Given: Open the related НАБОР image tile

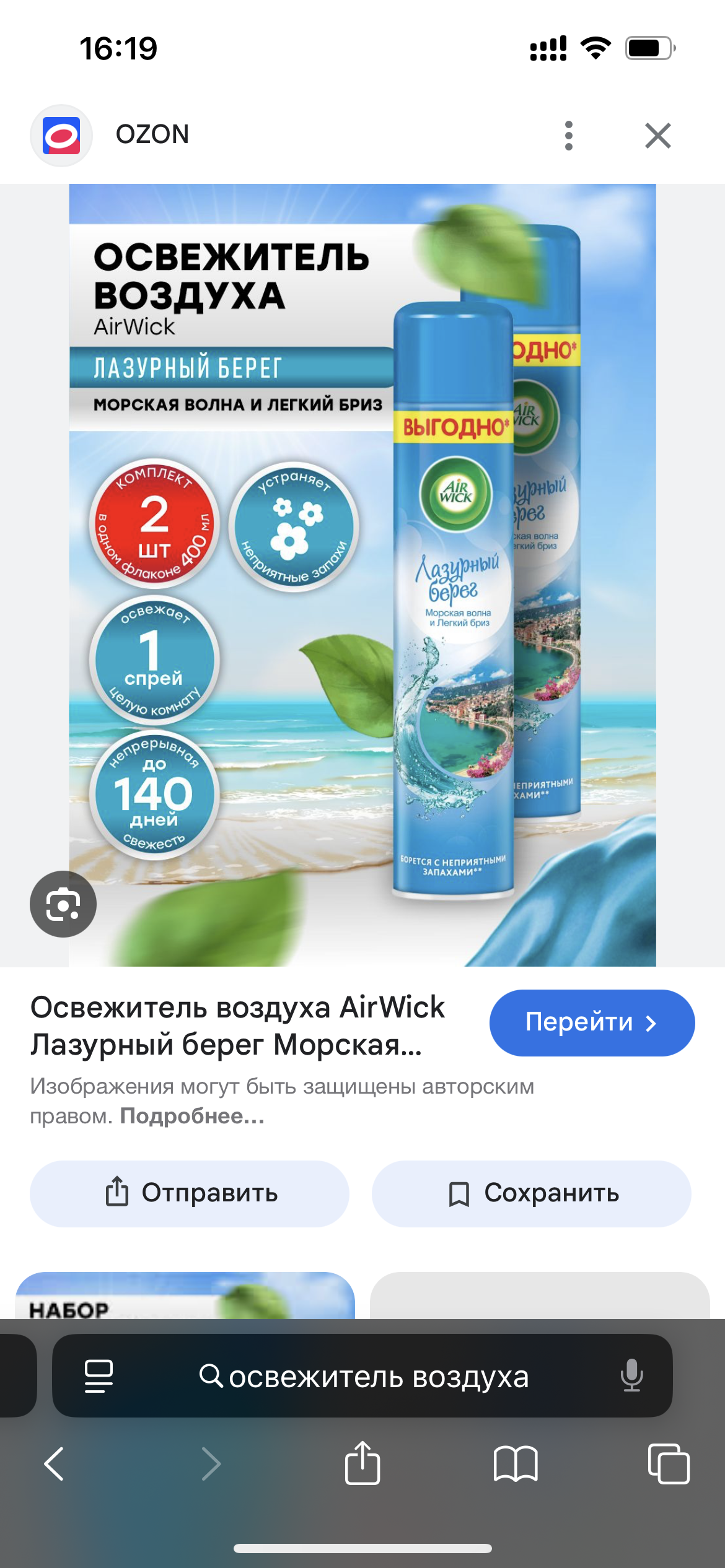Looking at the screenshot, I should 185,1296.
